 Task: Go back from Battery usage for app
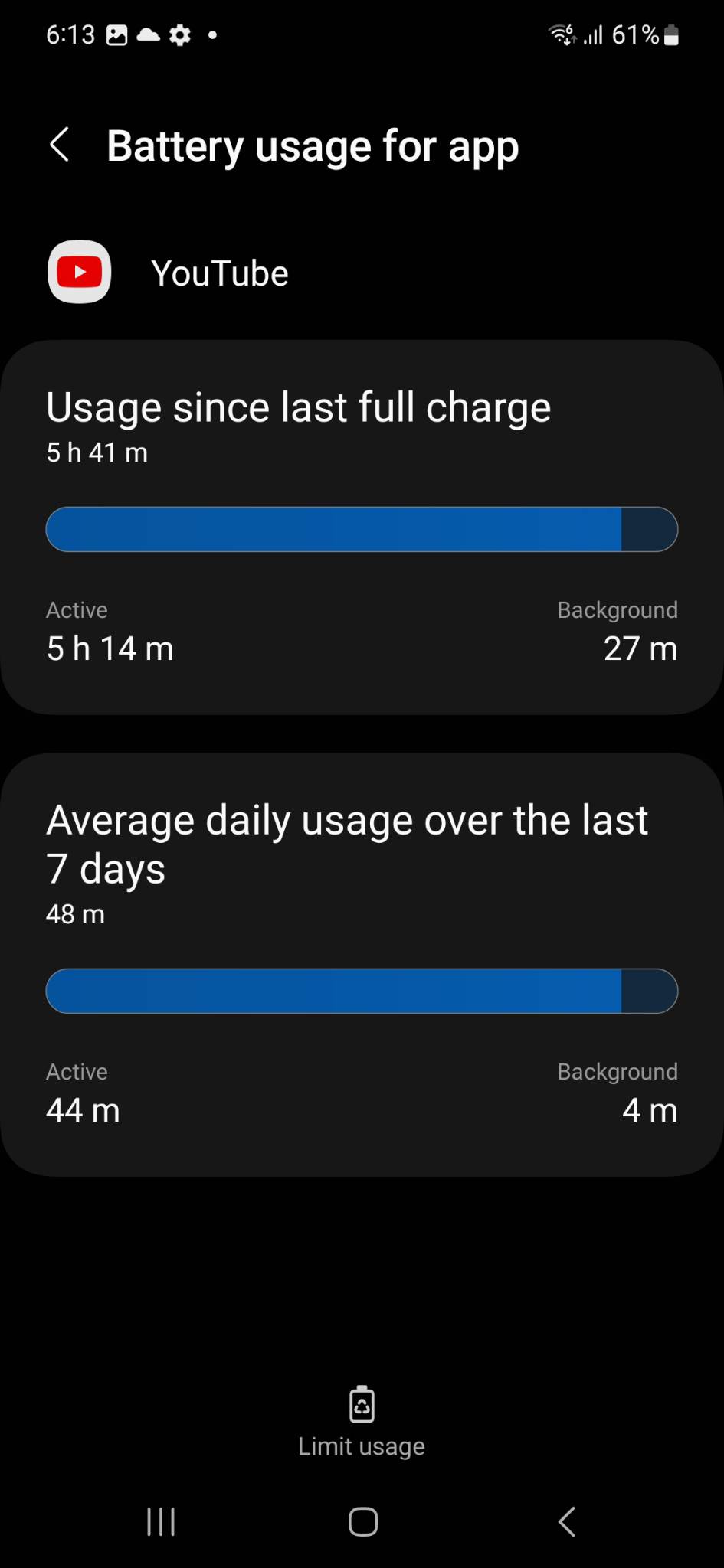(60, 145)
